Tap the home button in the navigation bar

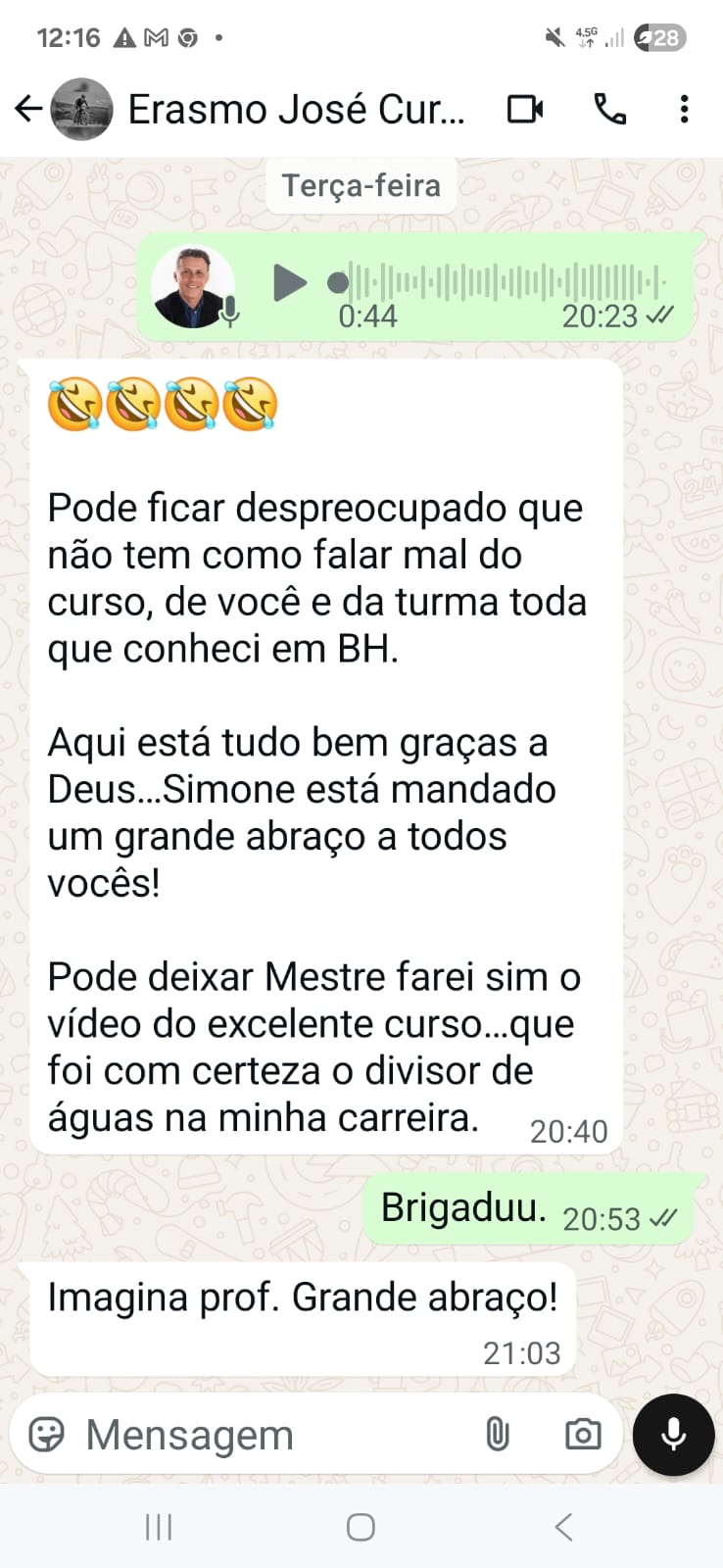(361, 1526)
